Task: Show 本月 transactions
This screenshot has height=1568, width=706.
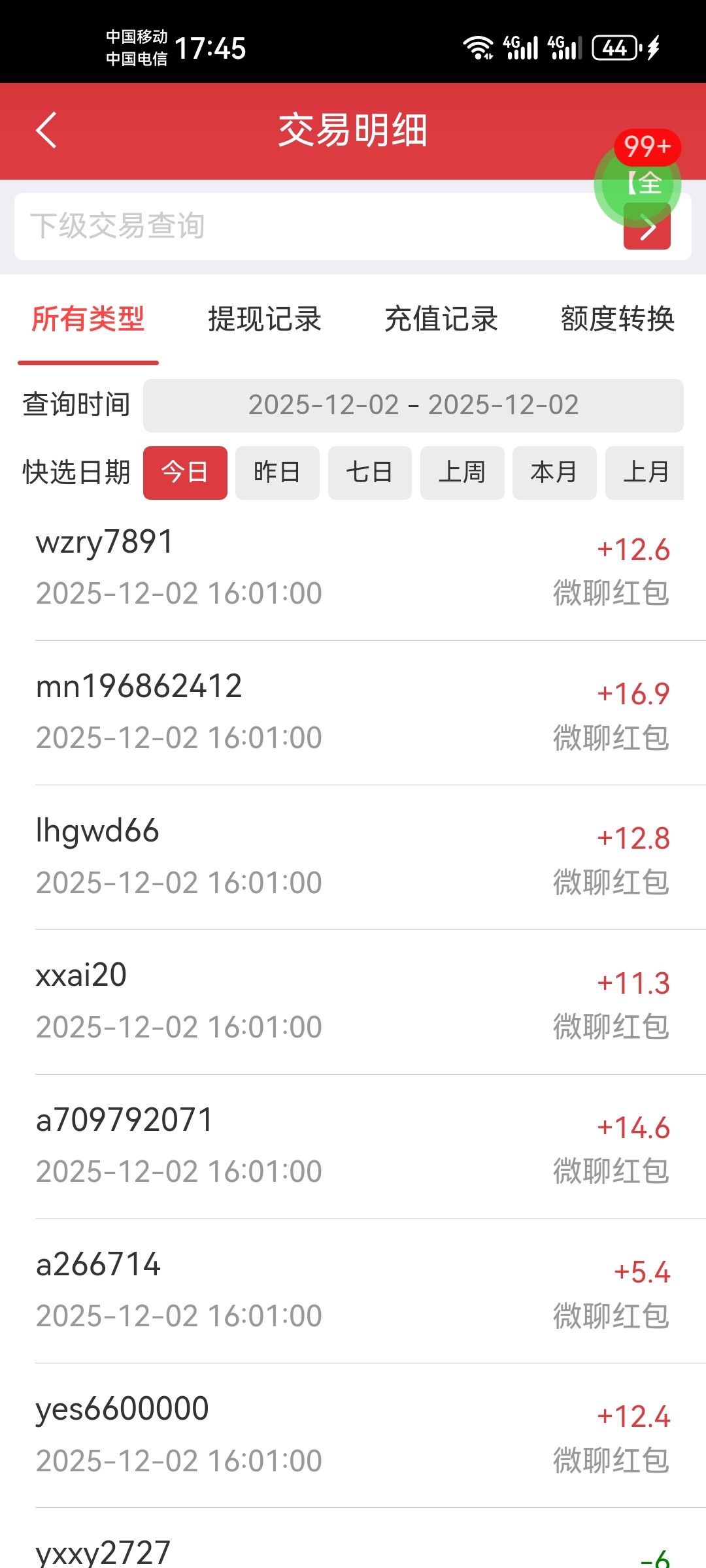Action: coord(554,472)
